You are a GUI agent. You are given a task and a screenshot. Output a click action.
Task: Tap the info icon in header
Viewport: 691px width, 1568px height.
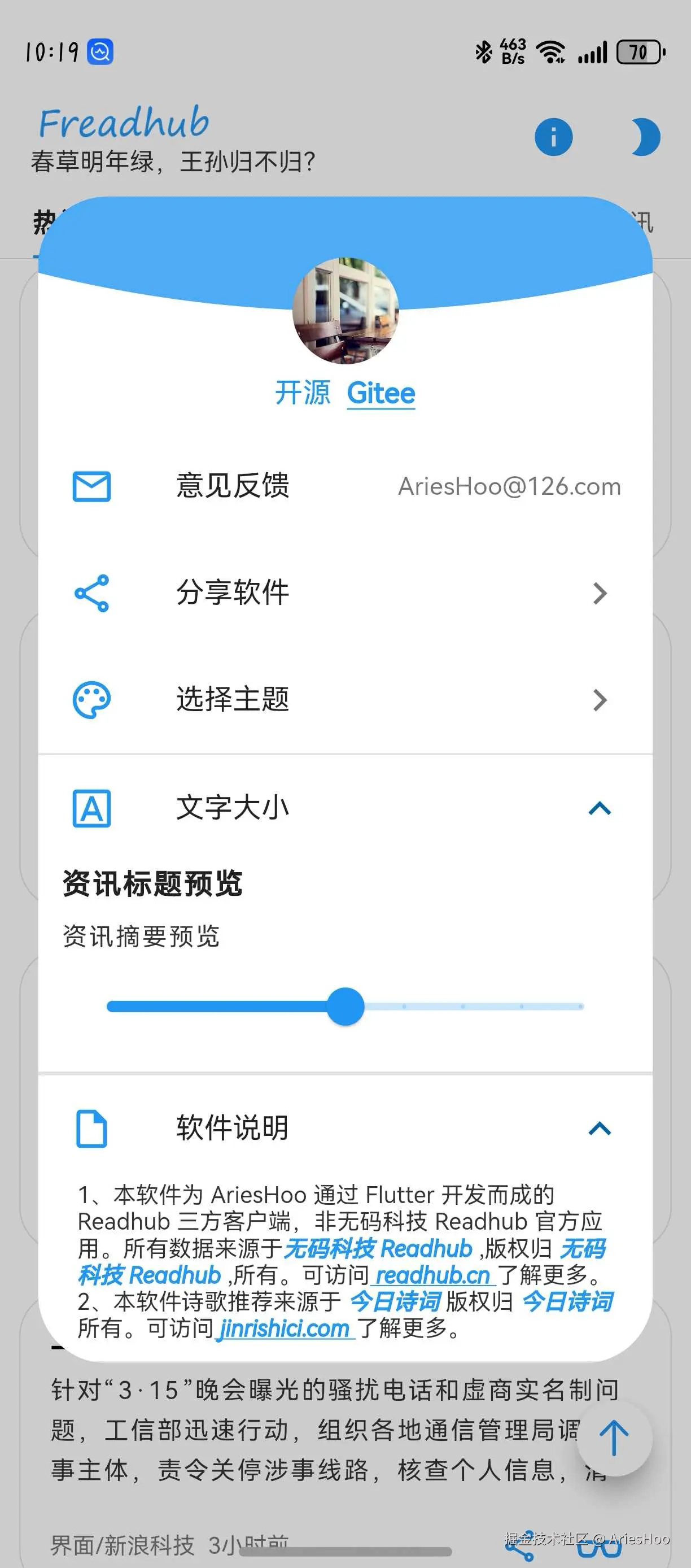tap(553, 137)
